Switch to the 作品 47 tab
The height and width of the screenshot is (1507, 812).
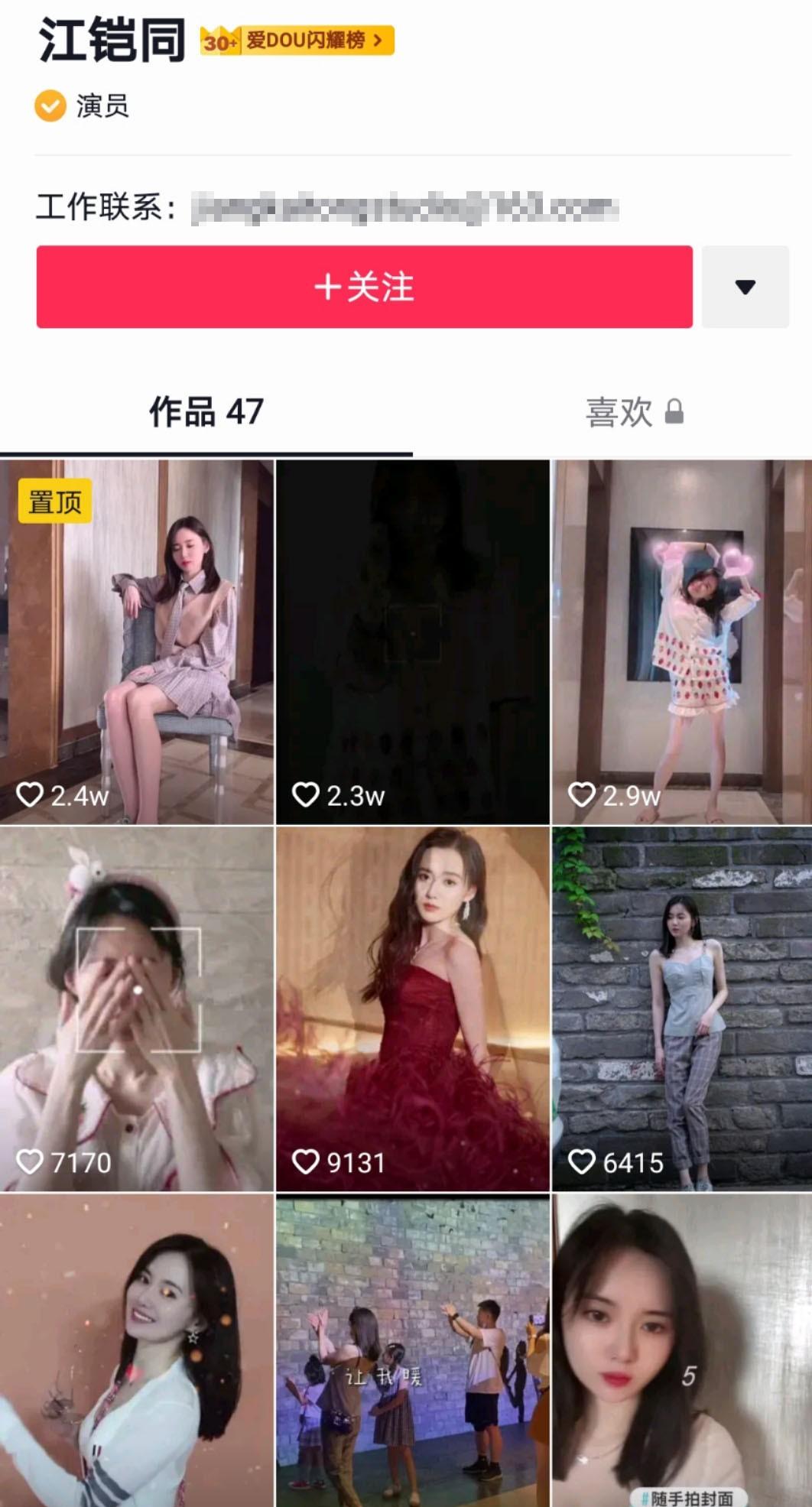click(206, 412)
